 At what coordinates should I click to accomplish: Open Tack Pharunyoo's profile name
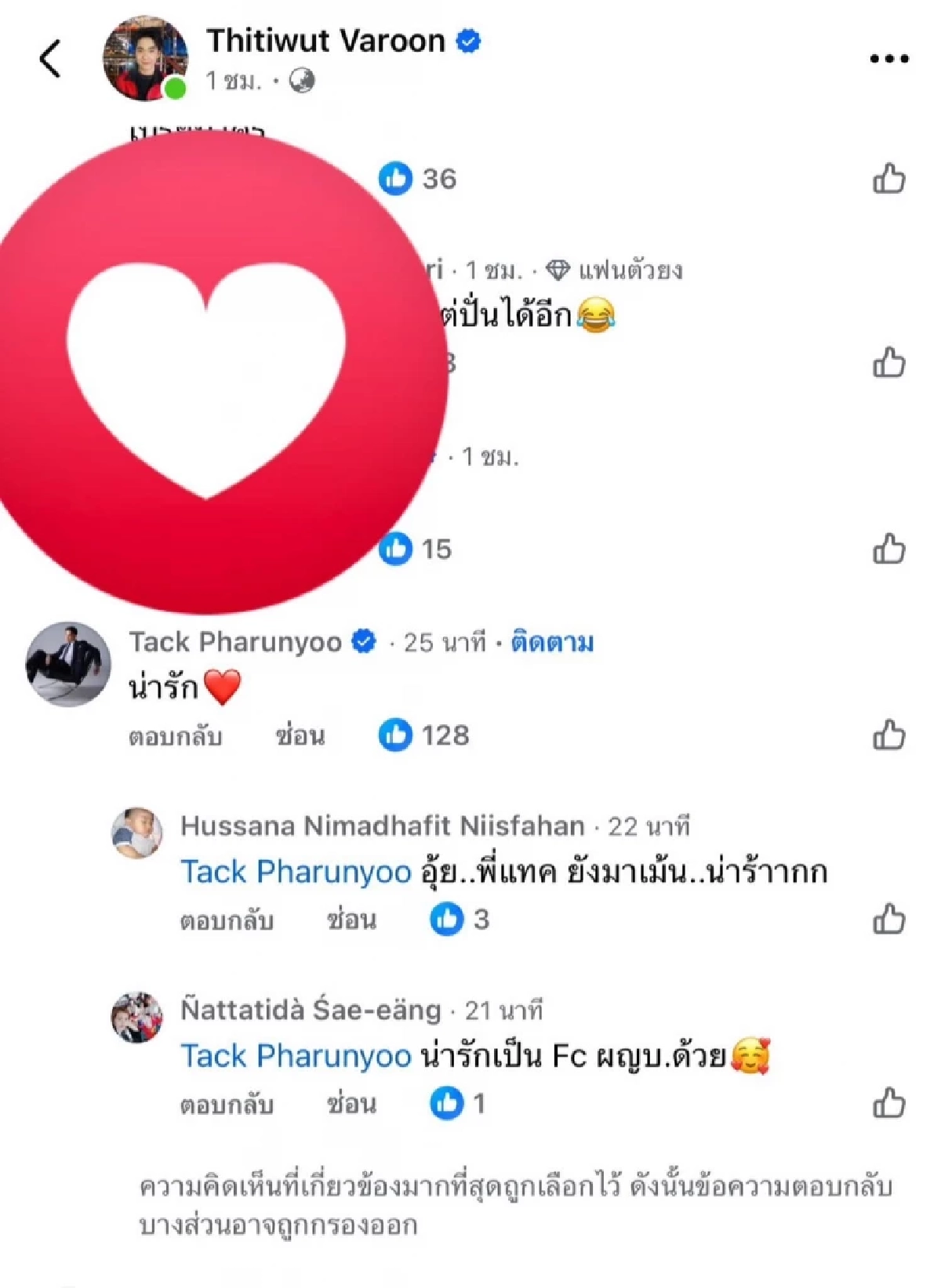tap(235, 642)
